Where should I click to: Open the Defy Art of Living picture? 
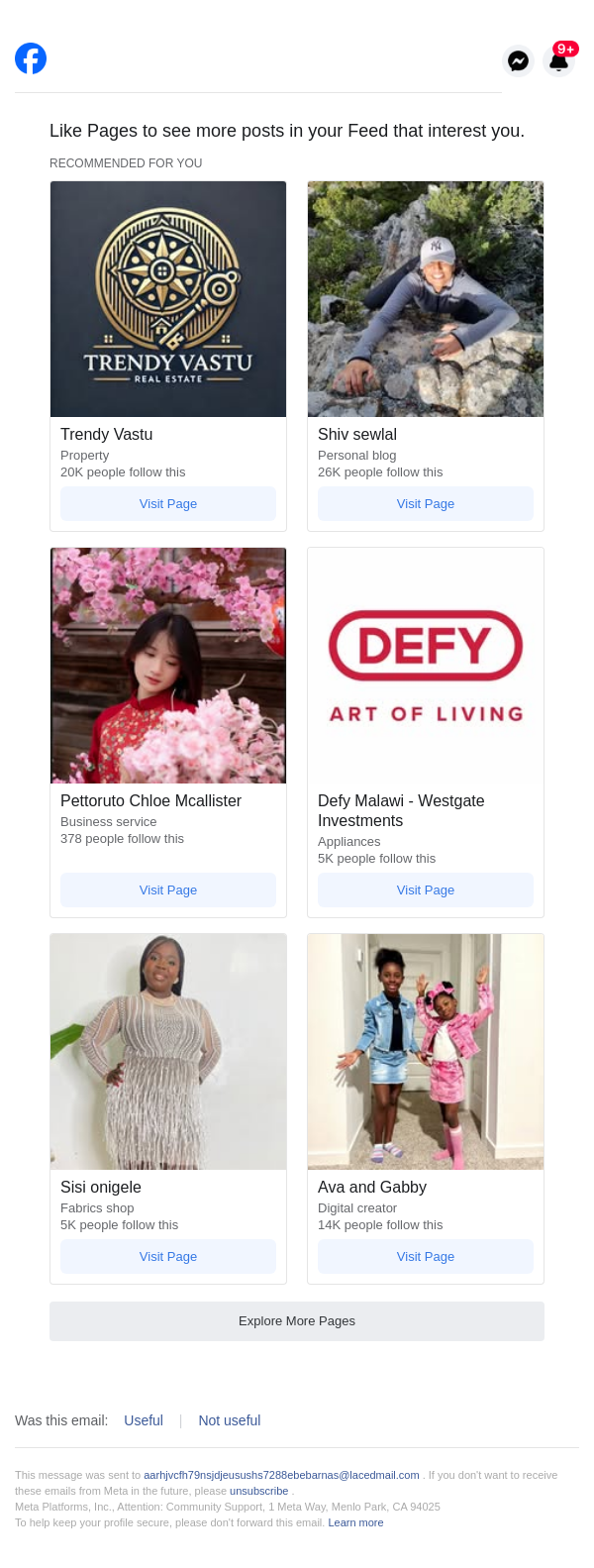(x=426, y=666)
